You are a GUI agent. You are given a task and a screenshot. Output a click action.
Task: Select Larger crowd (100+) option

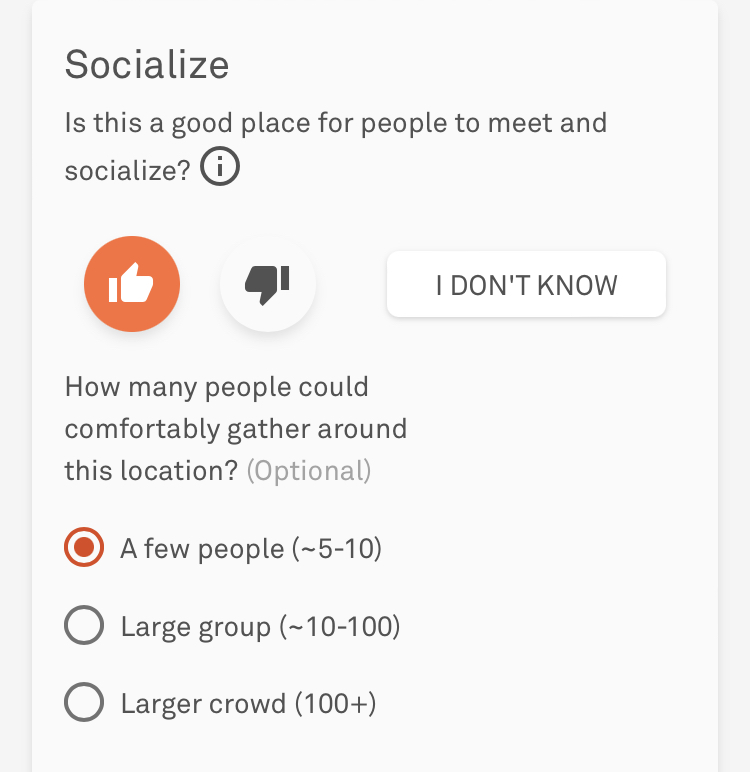[x=84, y=703]
